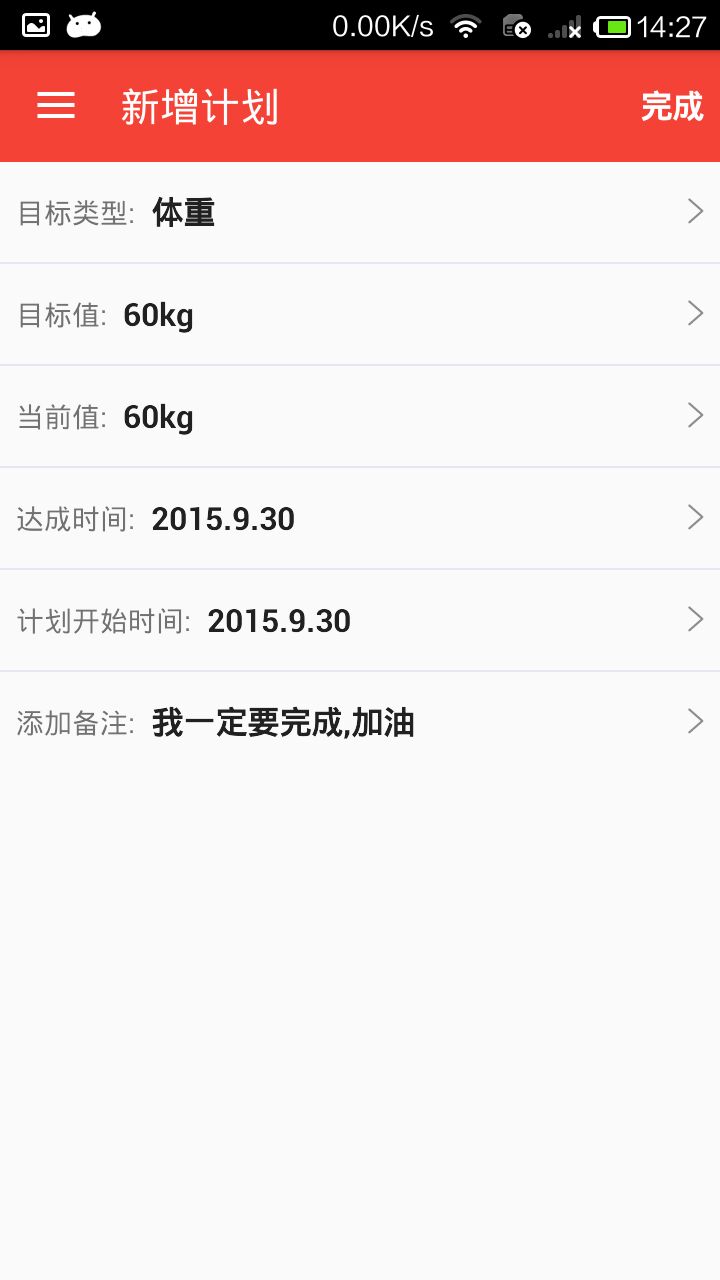Select the 达成时间 date
Screen dimensions: 720x1280
coord(360,519)
